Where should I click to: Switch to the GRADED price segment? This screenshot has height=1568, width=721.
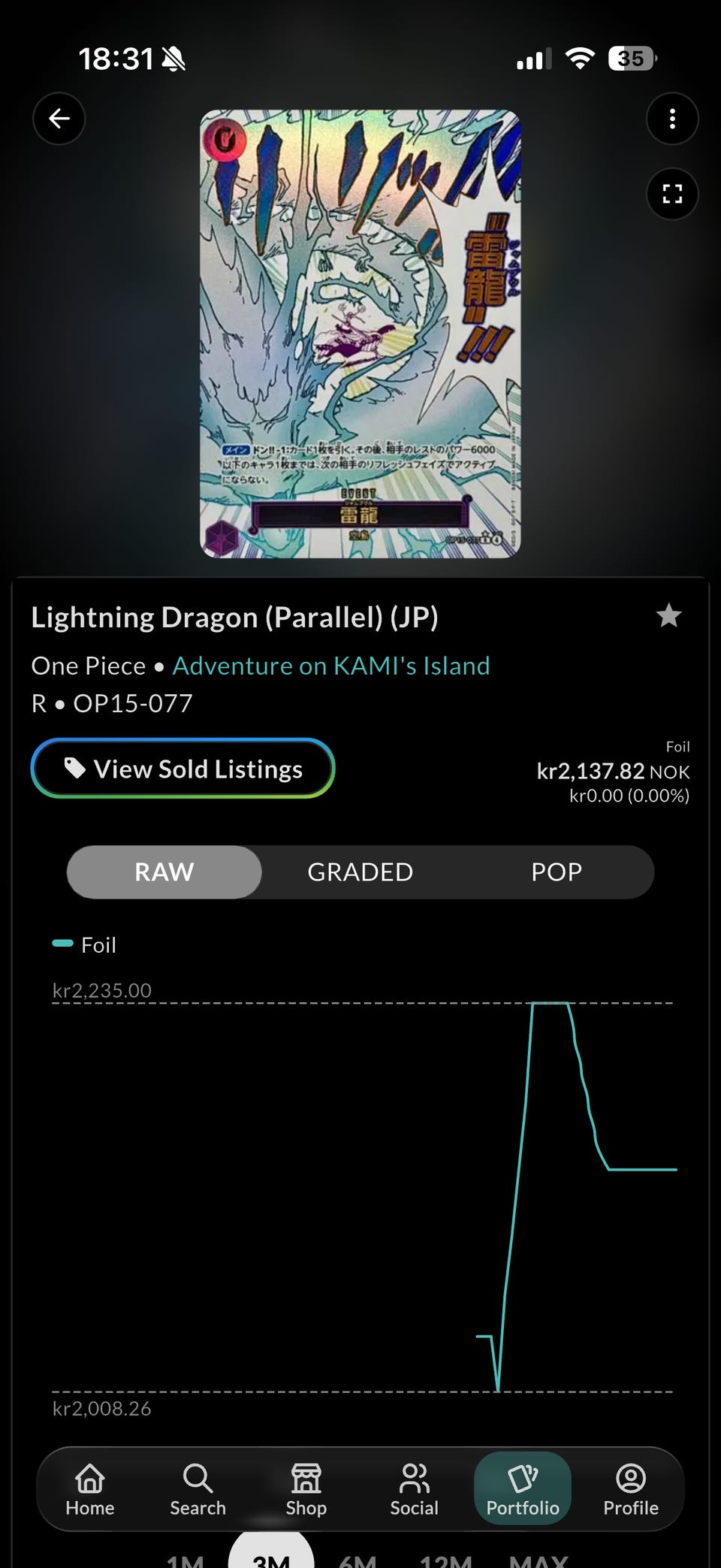click(x=360, y=872)
